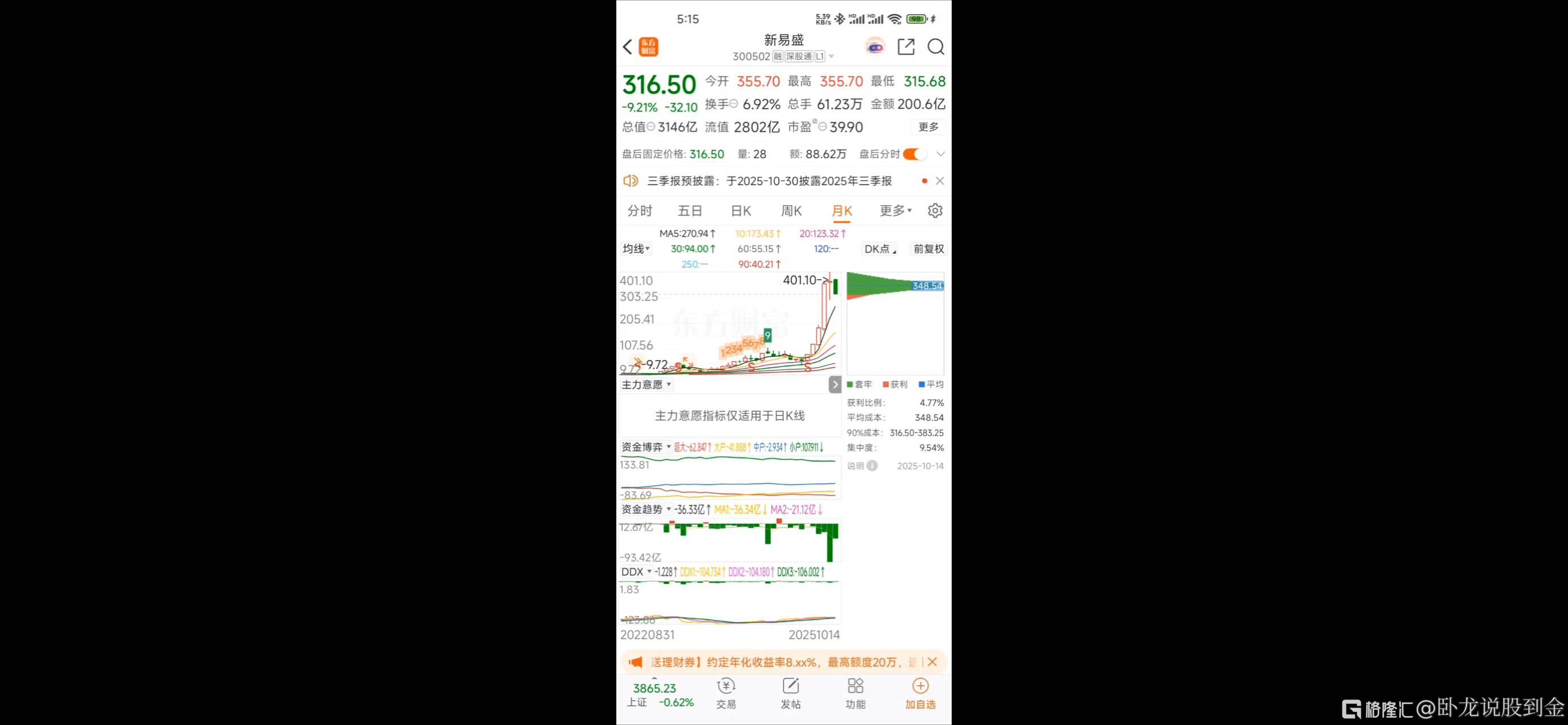Viewport: 1568px width, 725px height.
Task: Switch to the 日K tab
Action: point(741,211)
